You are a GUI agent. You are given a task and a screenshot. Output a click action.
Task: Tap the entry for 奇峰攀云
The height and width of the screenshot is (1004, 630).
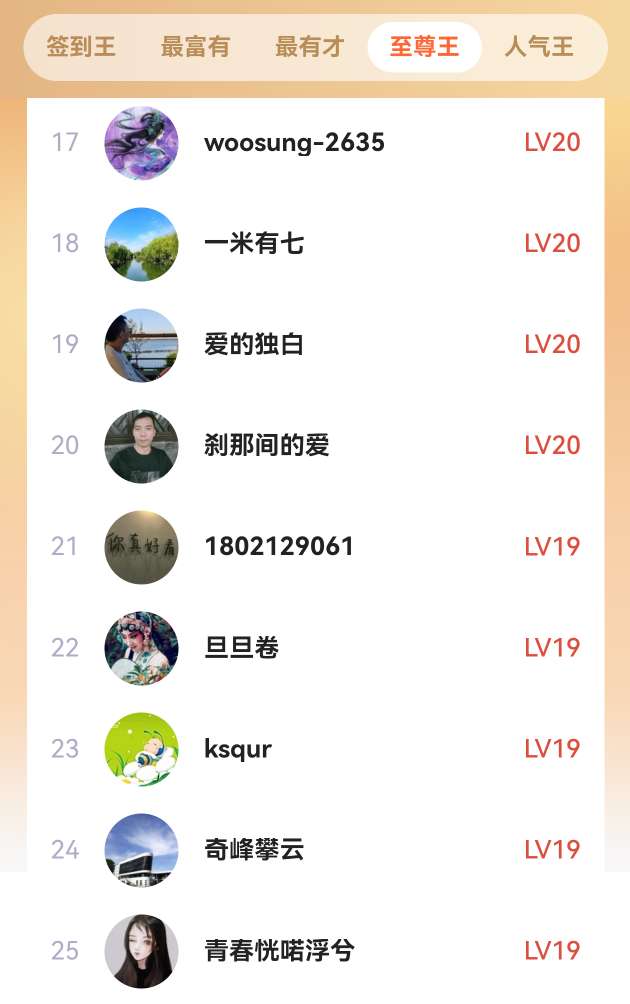(254, 850)
